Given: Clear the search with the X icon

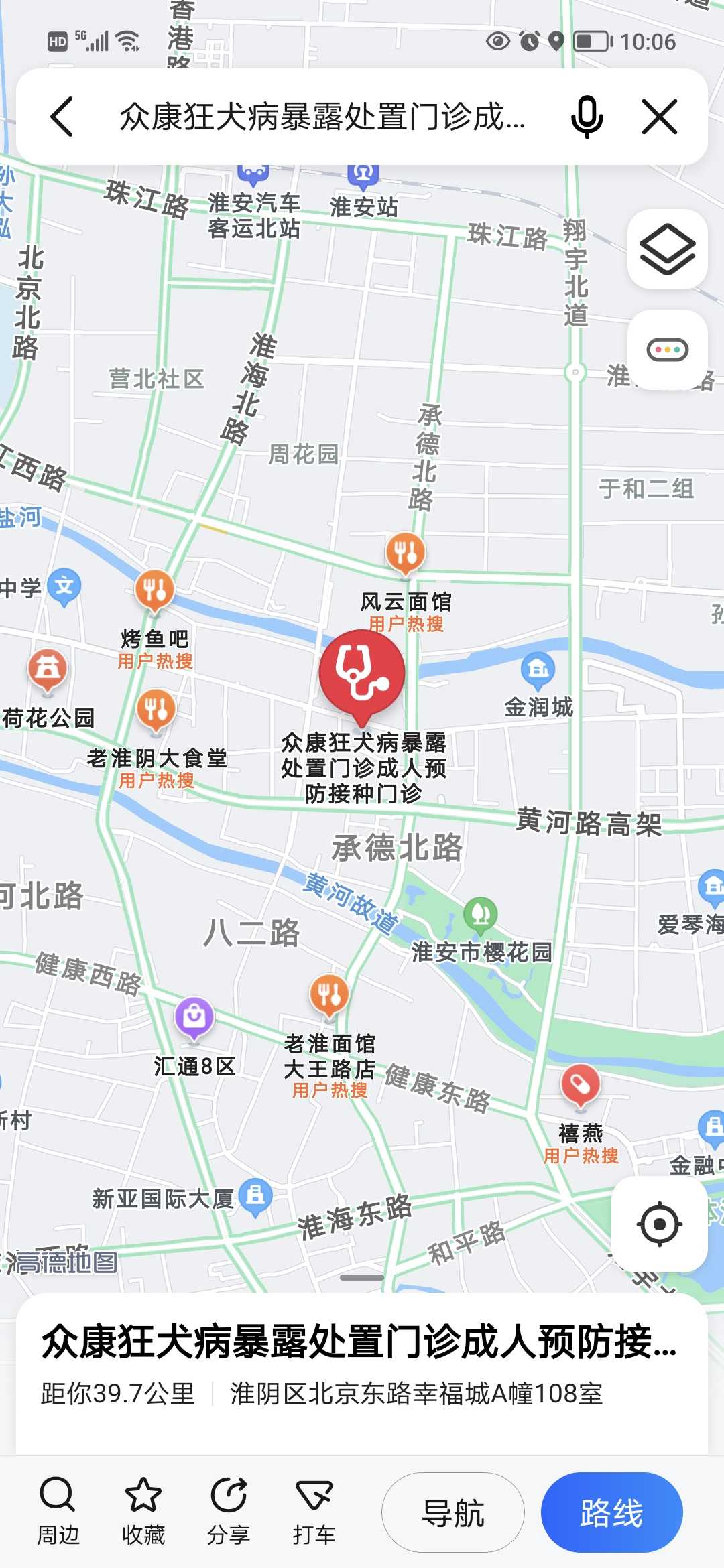Looking at the screenshot, I should [660, 117].
